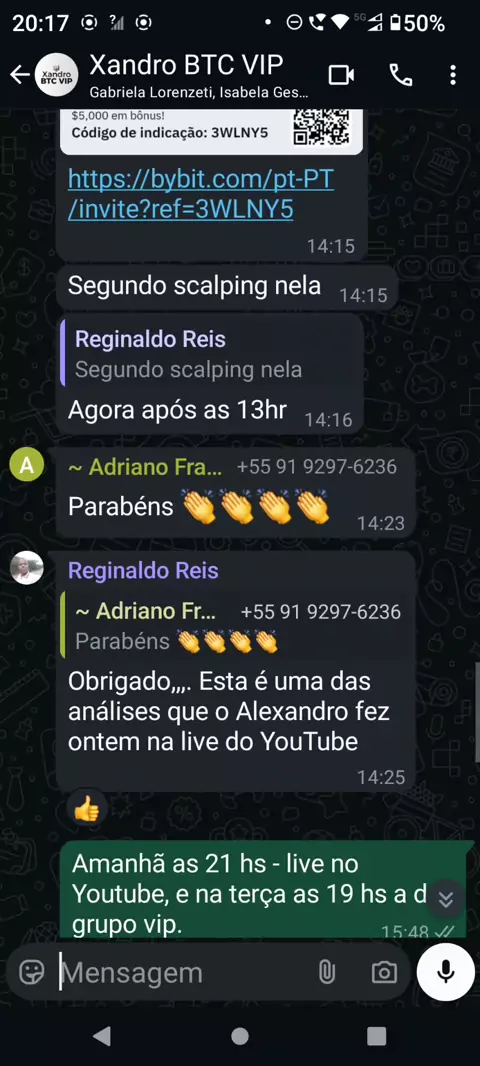The image size is (480, 1066).
Task: Focus the Mensagem text field
Action: pyautogui.click(x=184, y=973)
